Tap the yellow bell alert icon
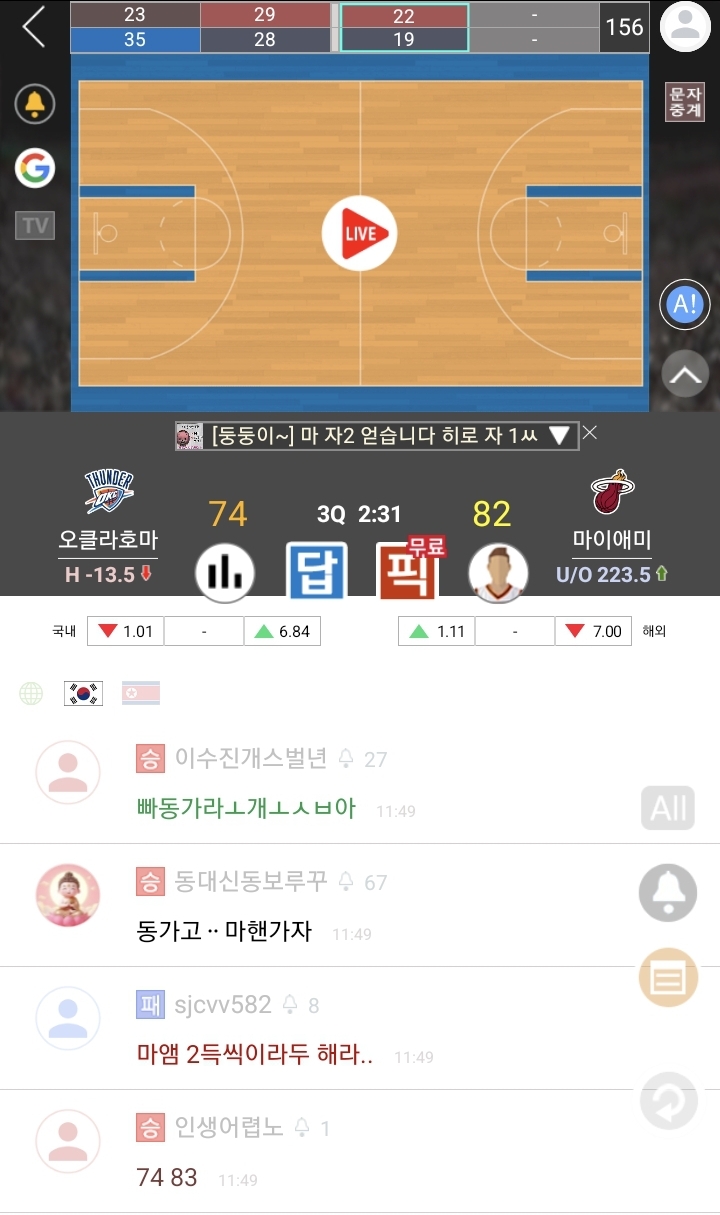720x1215 pixels. [35, 104]
